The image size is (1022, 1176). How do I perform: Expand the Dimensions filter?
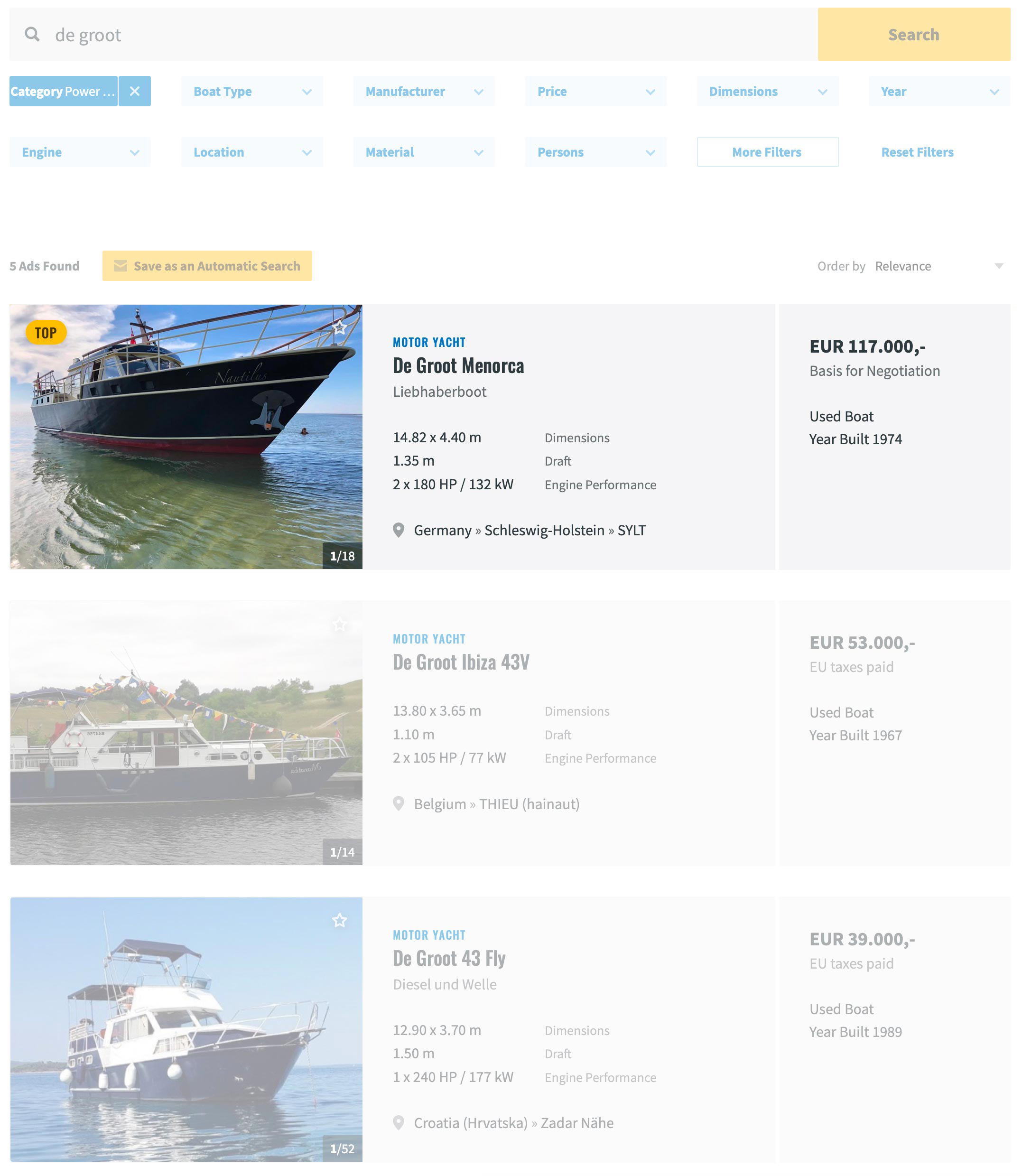pos(767,91)
